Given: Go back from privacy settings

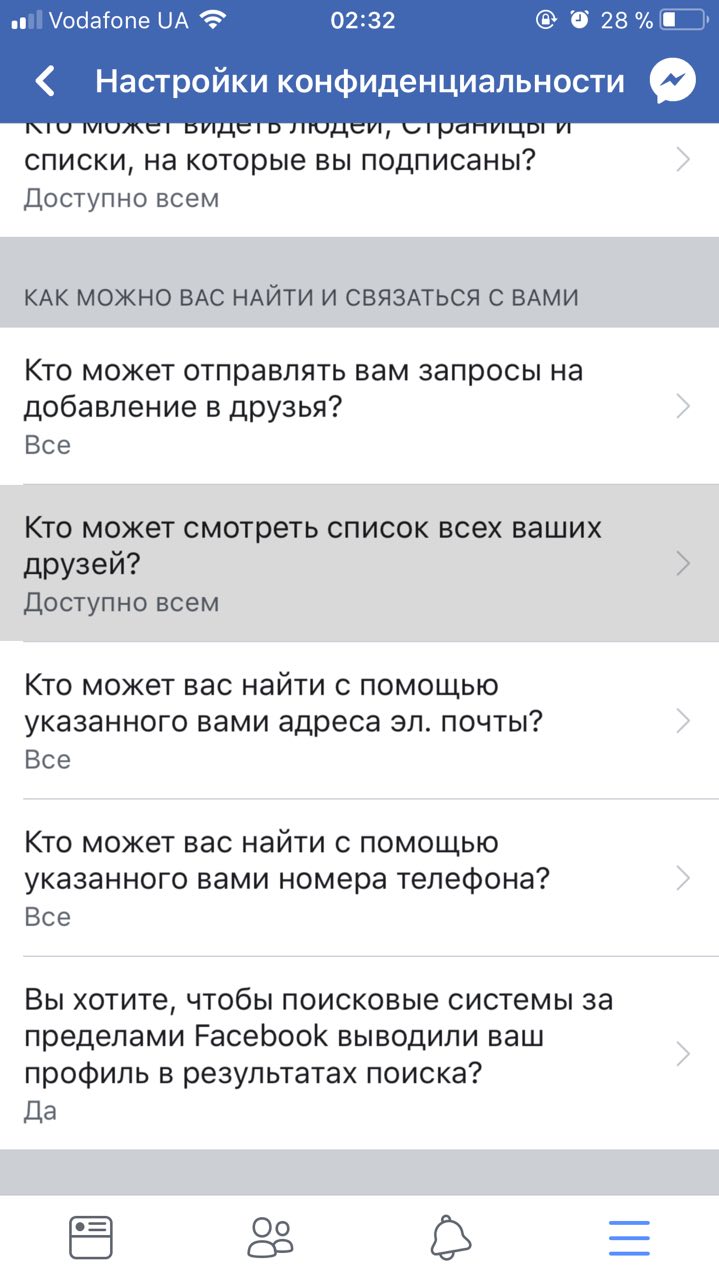Looking at the screenshot, I should [x=45, y=81].
